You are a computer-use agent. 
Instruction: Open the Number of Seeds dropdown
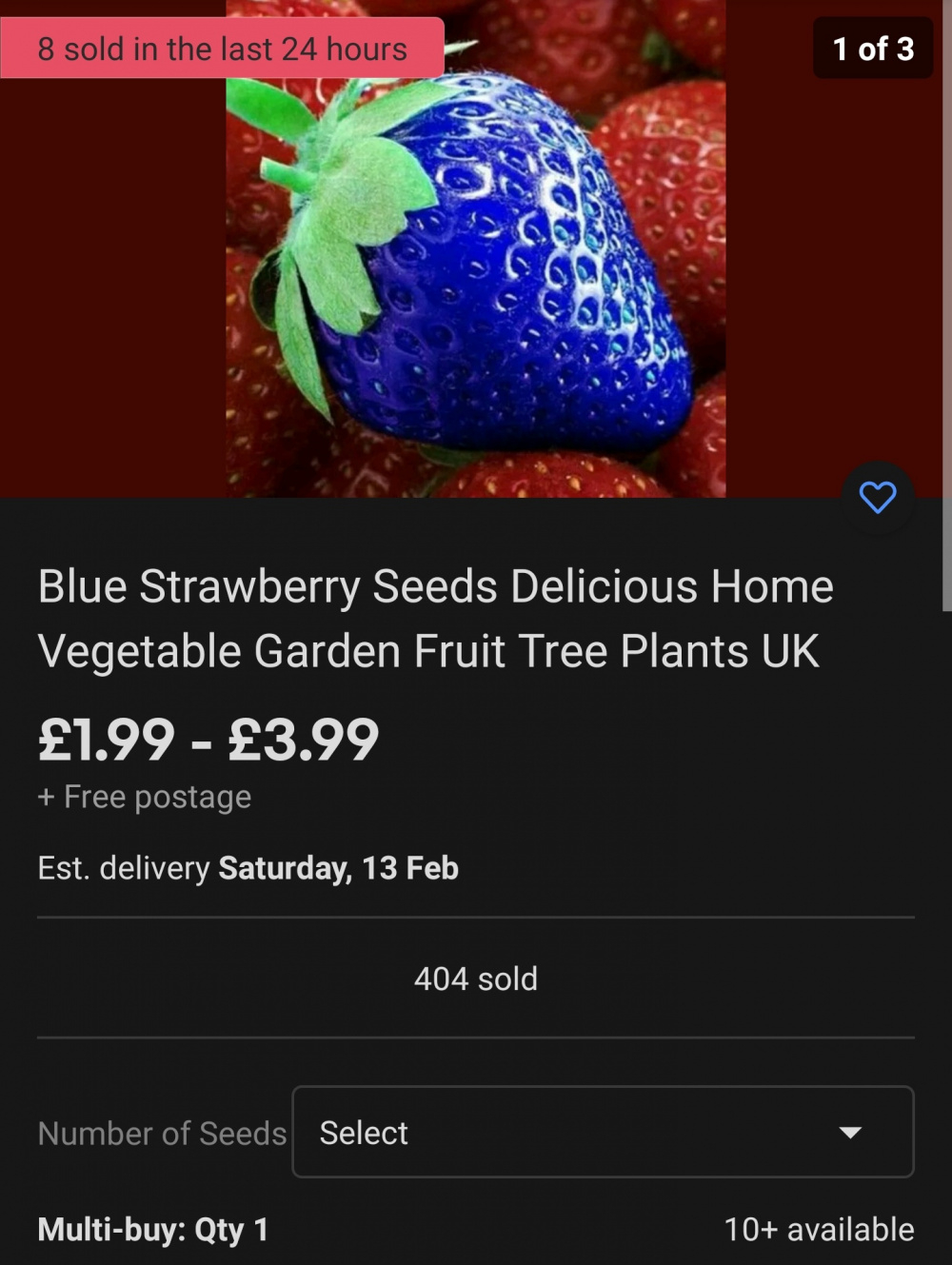[603, 1132]
